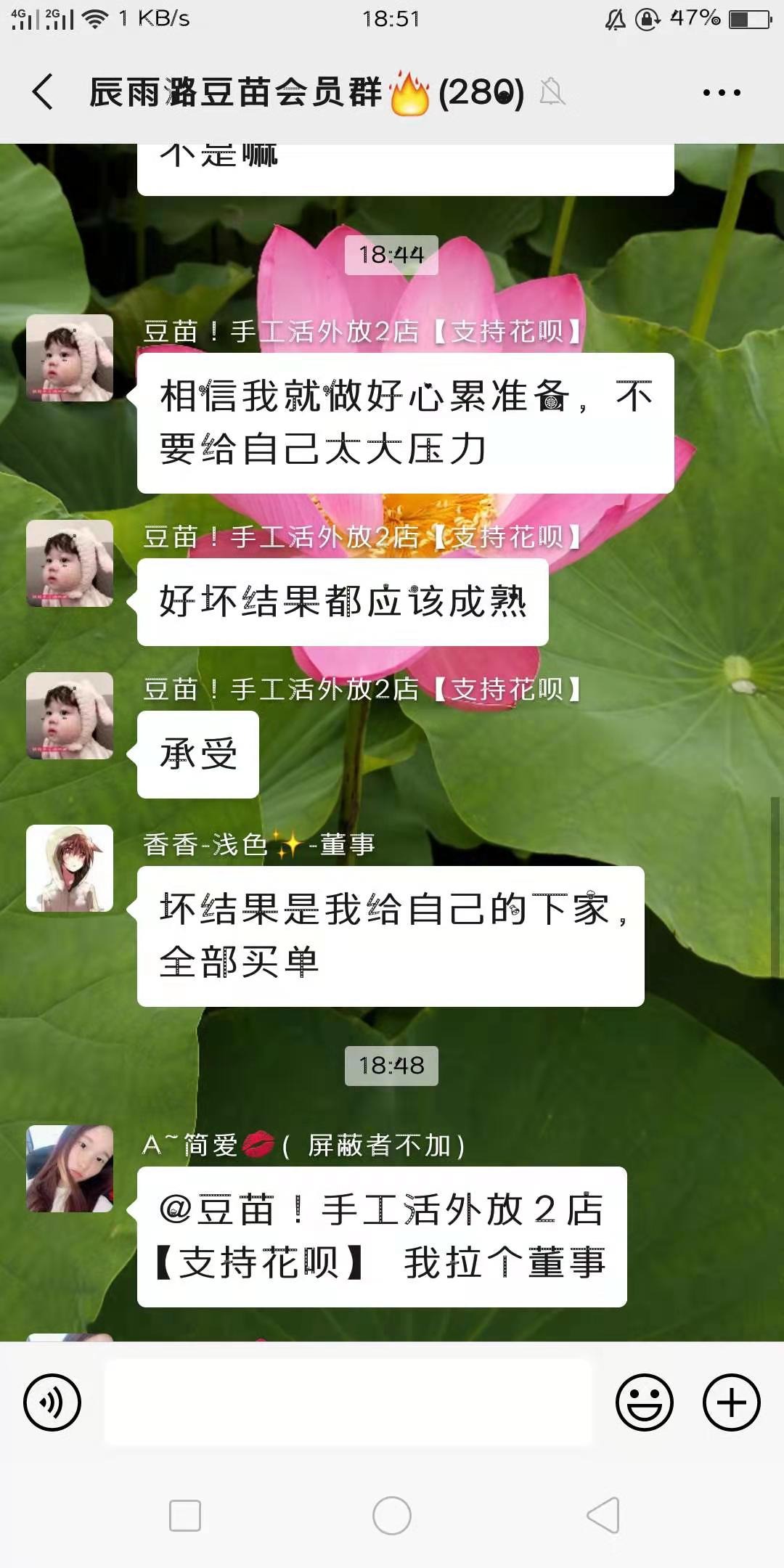Switch to voice message input
The height and width of the screenshot is (1568, 784).
click(52, 1402)
